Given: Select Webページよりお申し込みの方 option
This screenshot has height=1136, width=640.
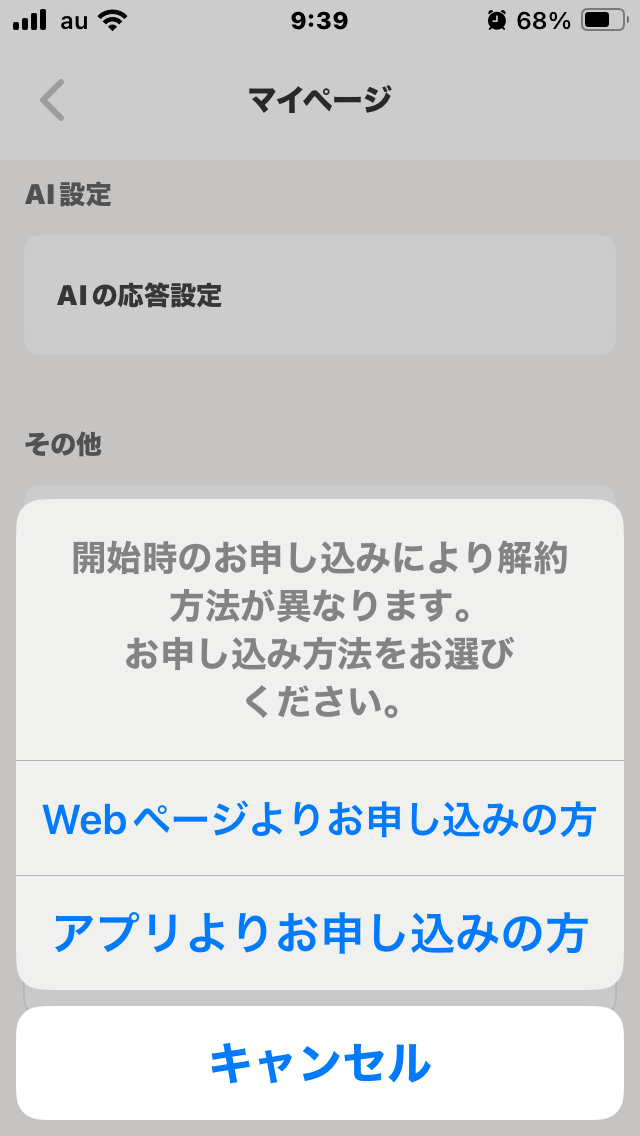Looking at the screenshot, I should point(320,818).
